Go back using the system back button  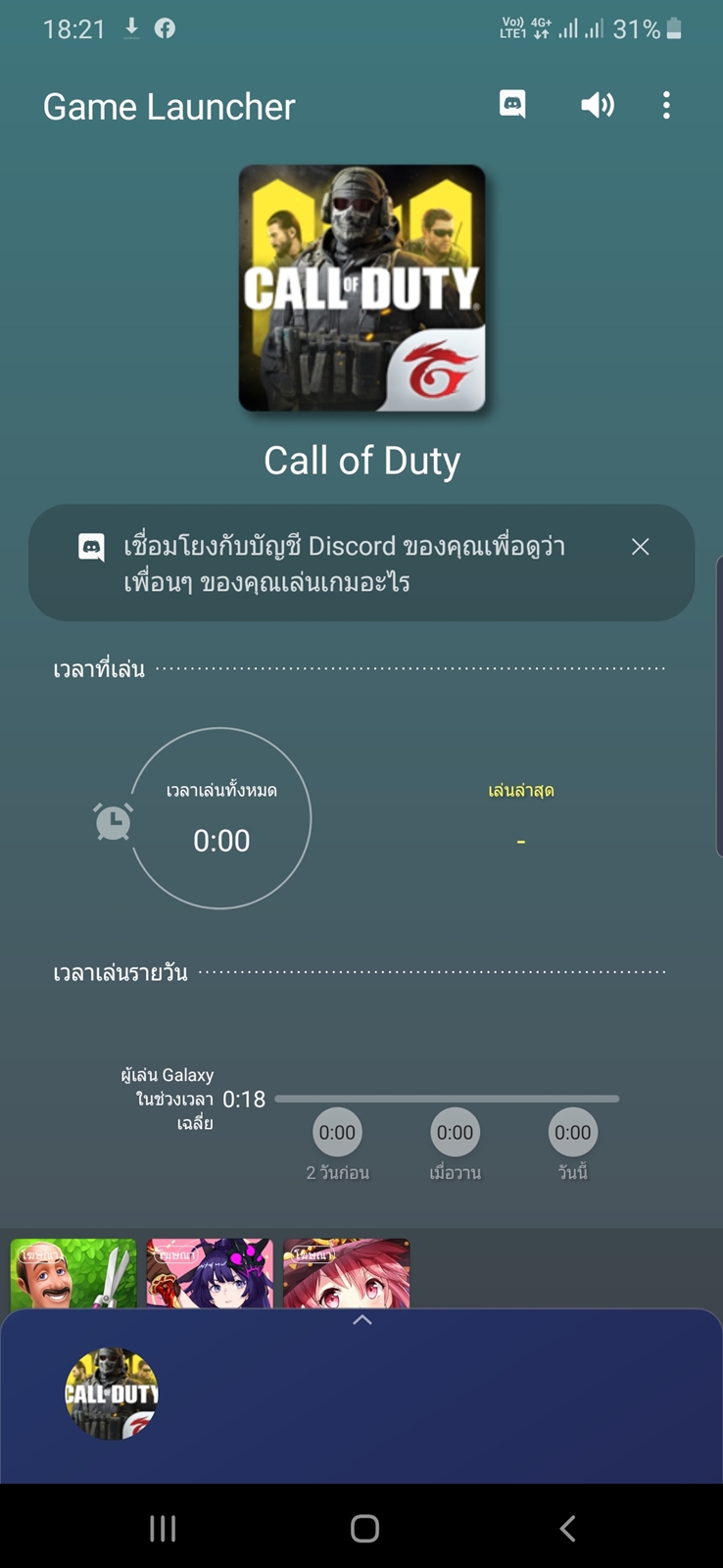tap(567, 1528)
